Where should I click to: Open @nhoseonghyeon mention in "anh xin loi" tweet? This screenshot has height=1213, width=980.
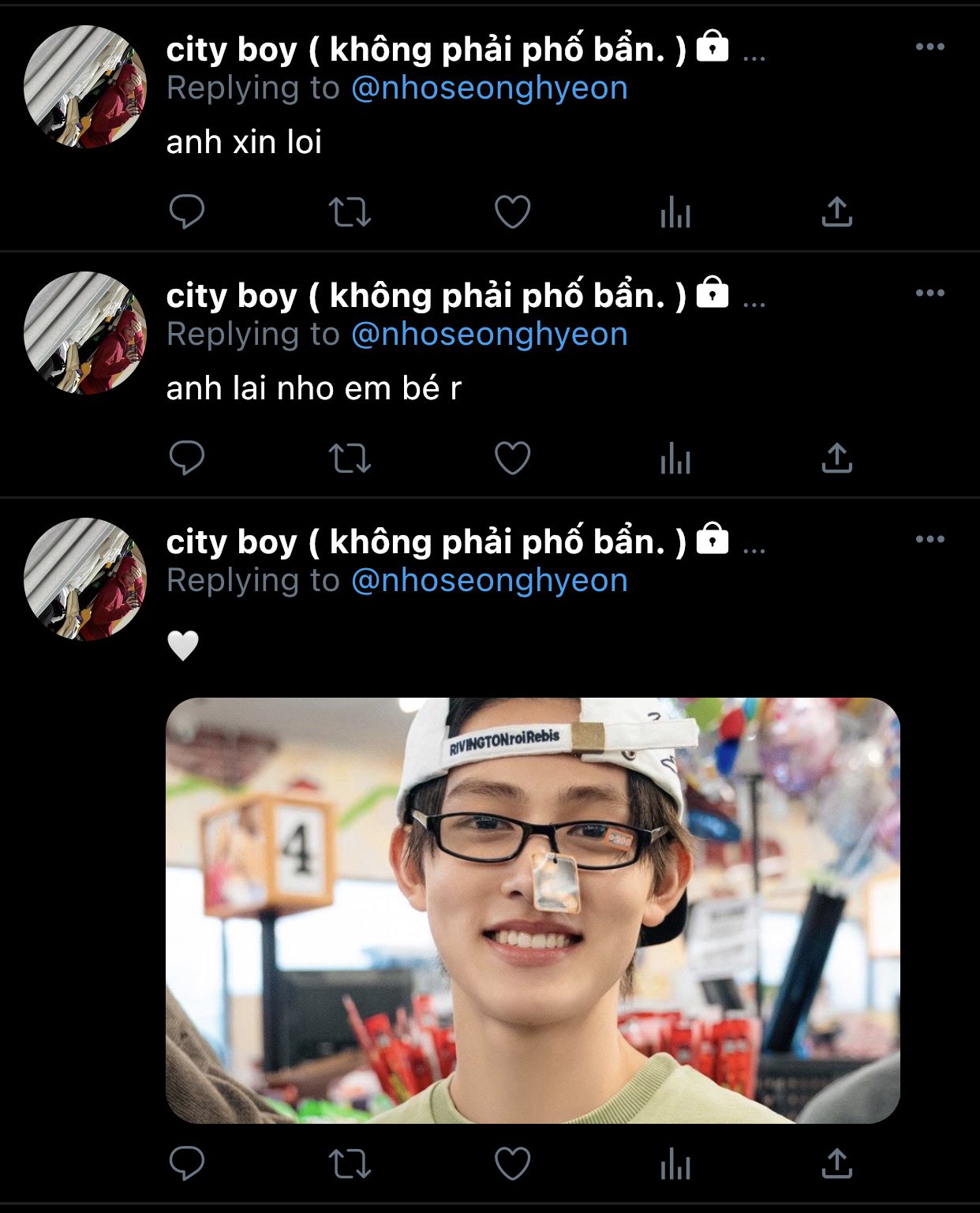click(489, 88)
